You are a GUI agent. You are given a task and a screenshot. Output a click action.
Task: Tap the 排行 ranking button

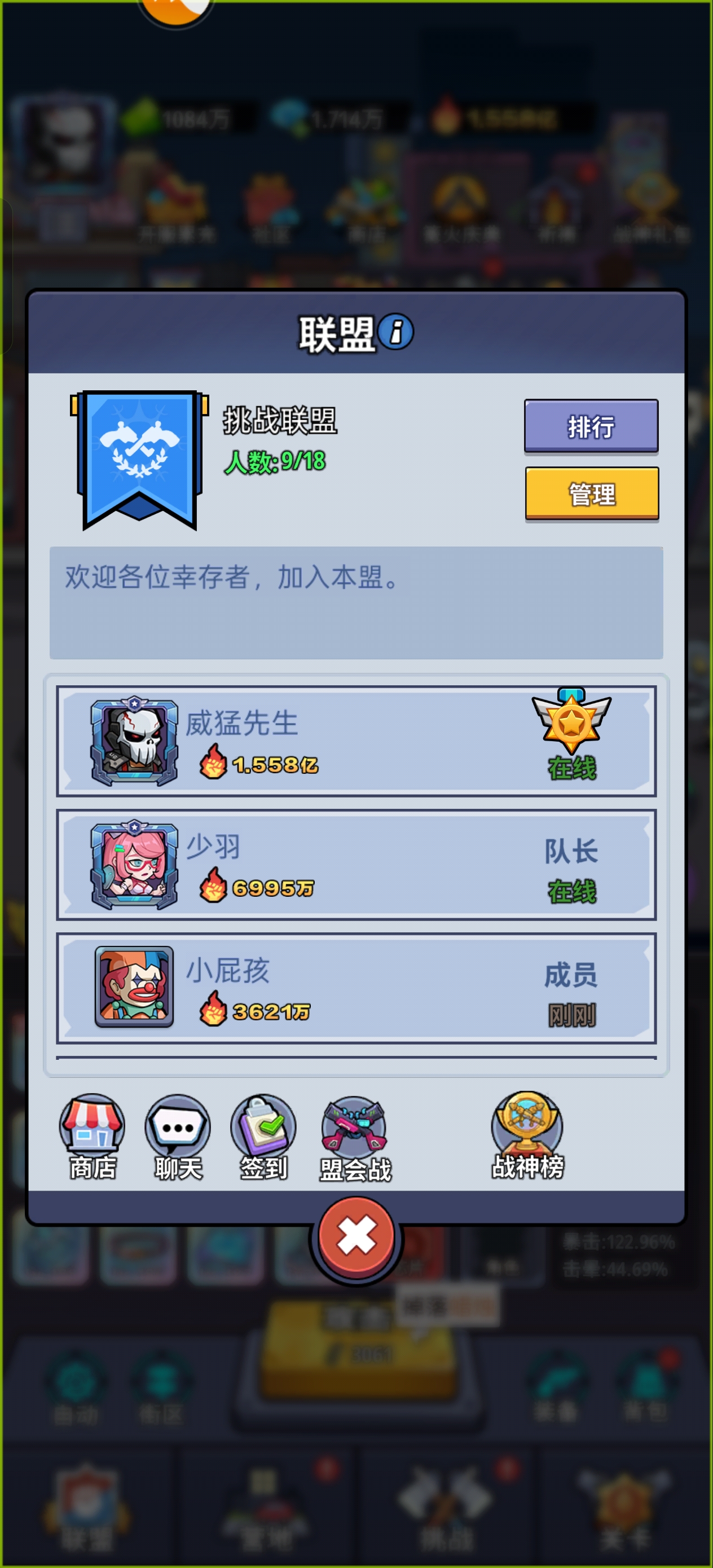pos(591,426)
